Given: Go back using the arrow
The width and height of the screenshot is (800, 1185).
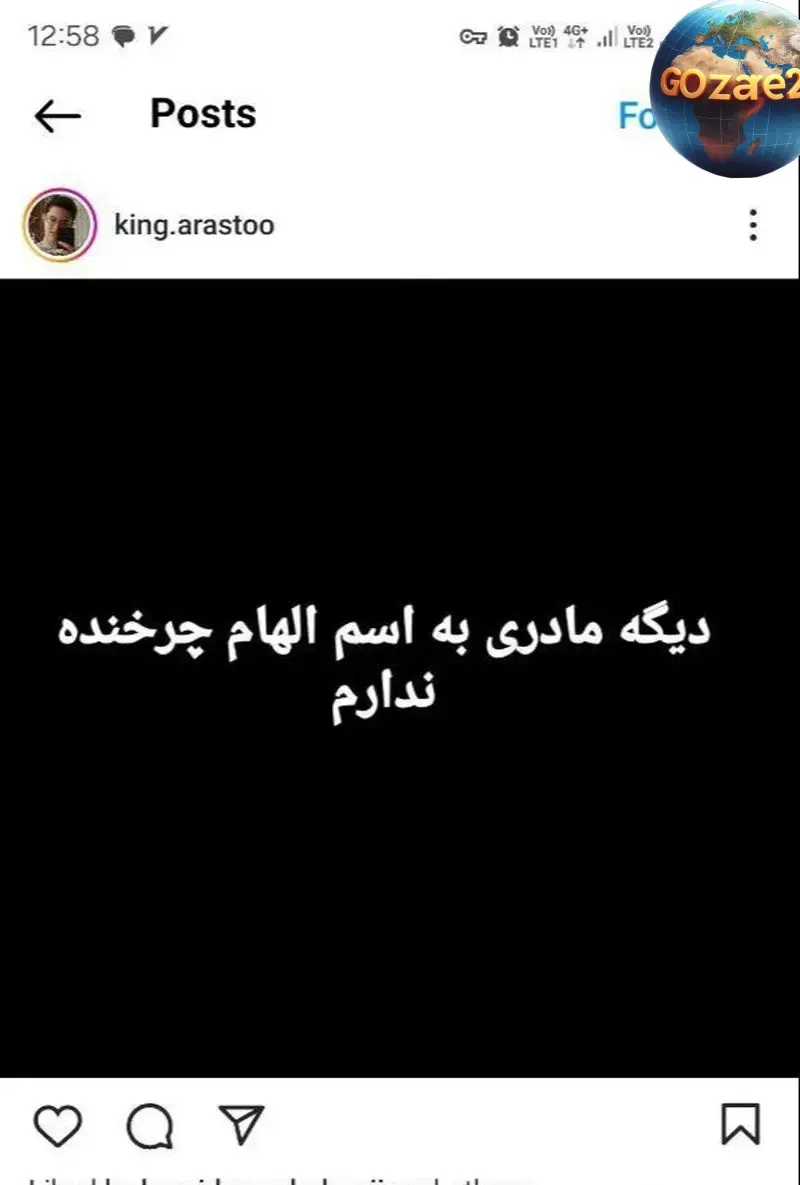Looking at the screenshot, I should [57, 116].
